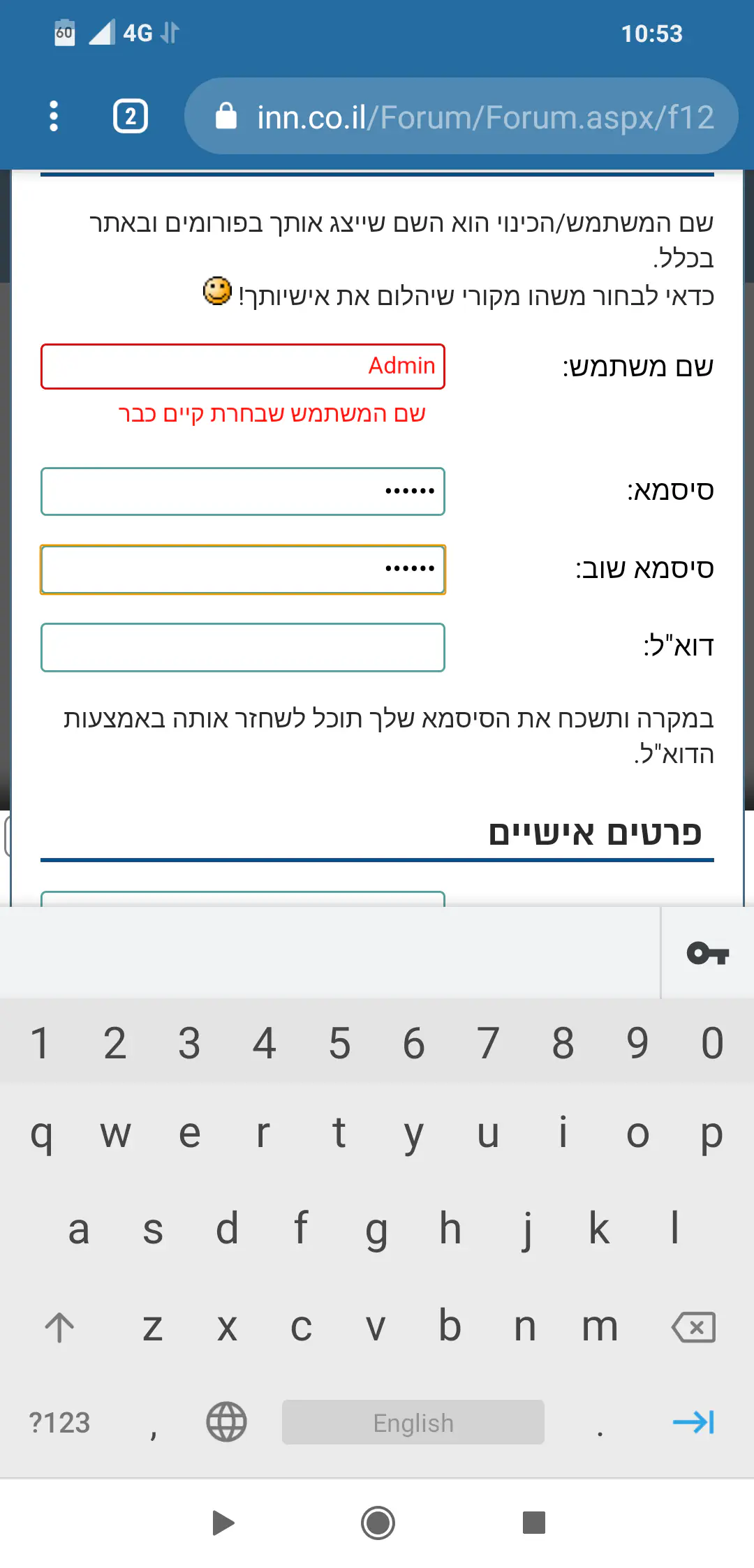
Task: Open the browser overflow menu
Action: (x=54, y=116)
